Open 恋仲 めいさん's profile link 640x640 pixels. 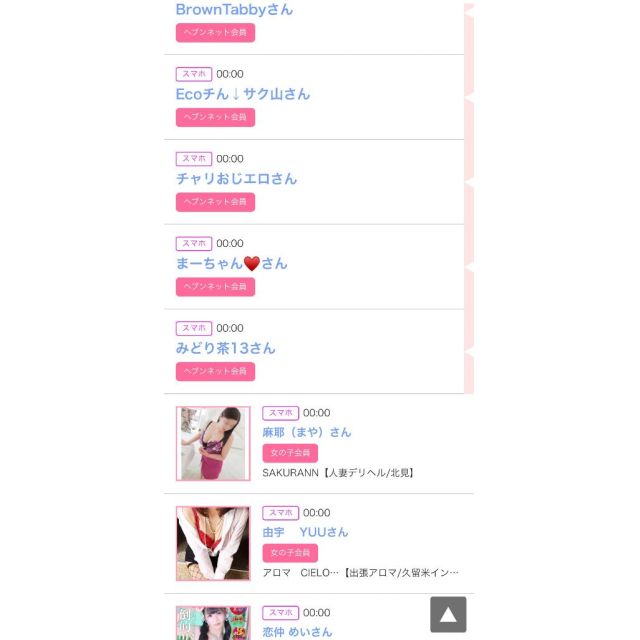click(x=297, y=631)
